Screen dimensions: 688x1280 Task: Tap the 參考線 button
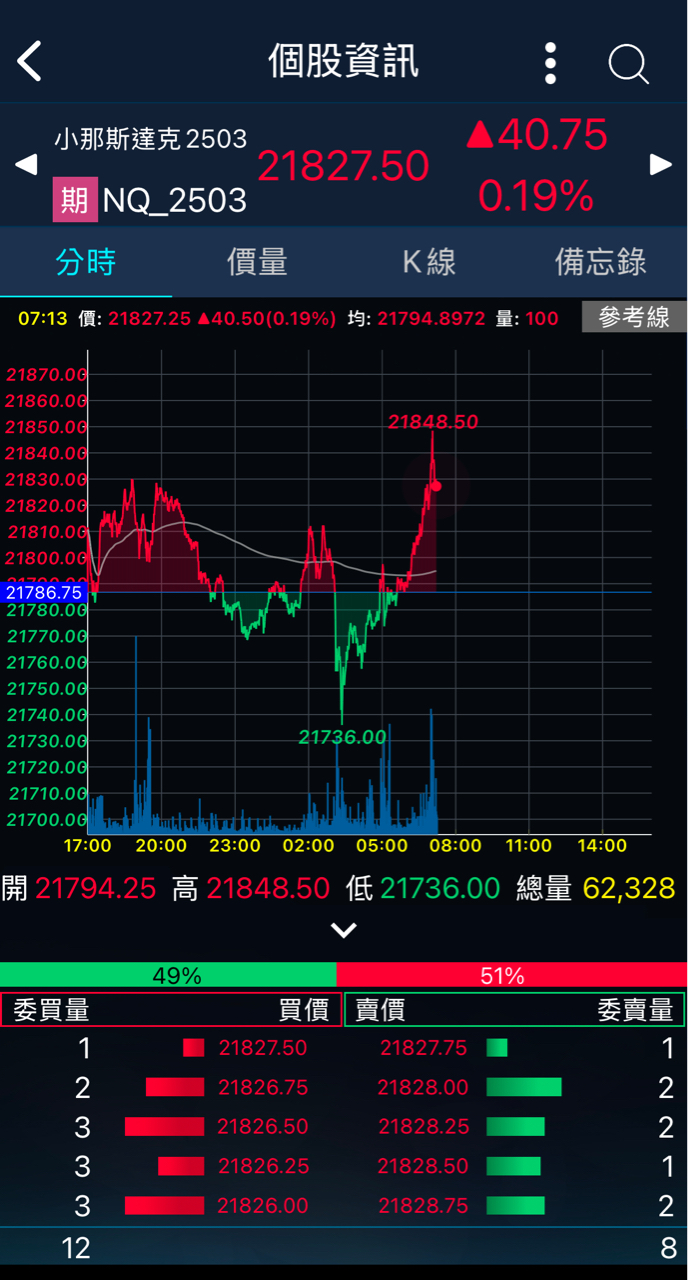(635, 318)
